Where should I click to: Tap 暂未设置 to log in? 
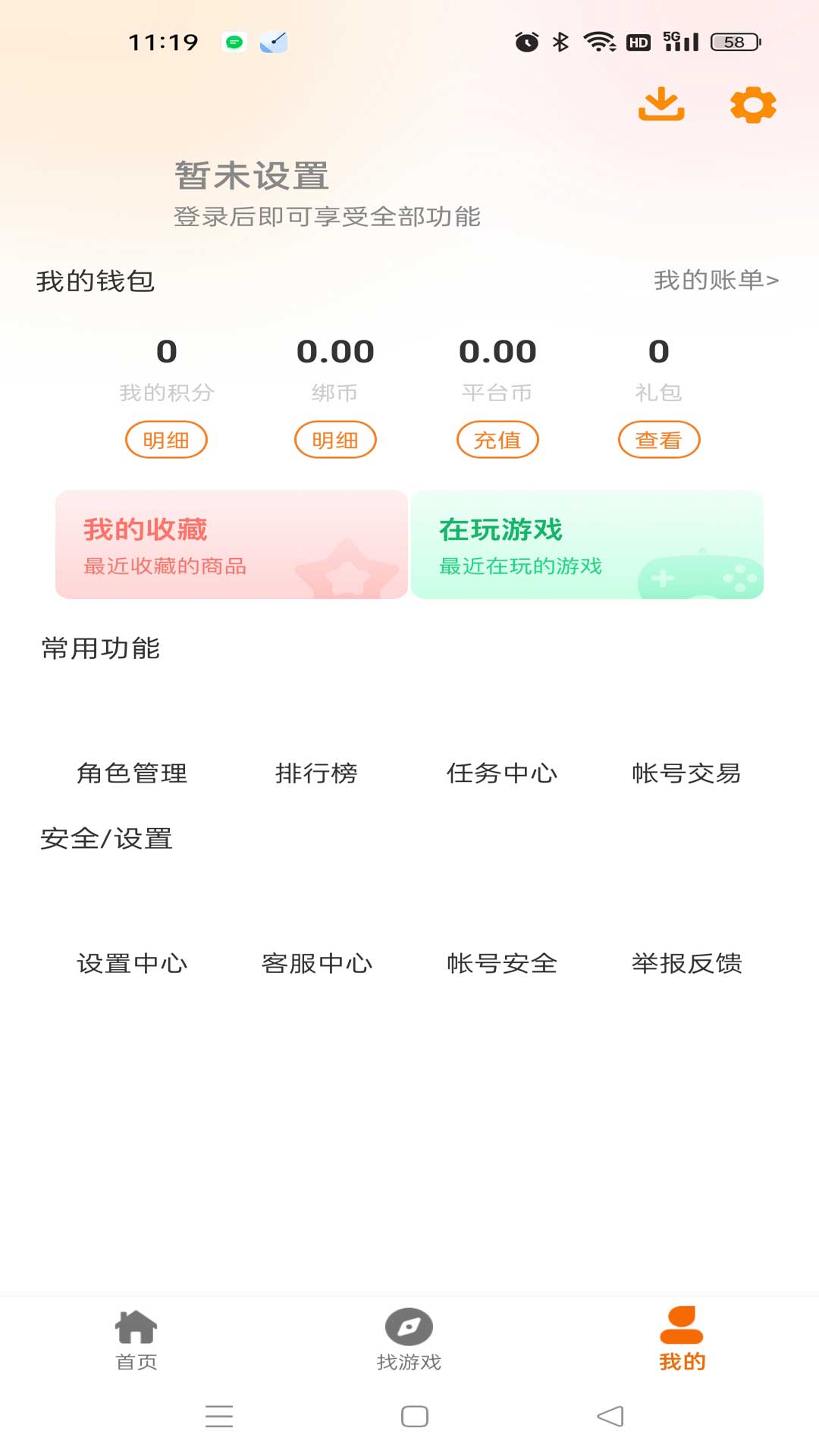(x=252, y=176)
